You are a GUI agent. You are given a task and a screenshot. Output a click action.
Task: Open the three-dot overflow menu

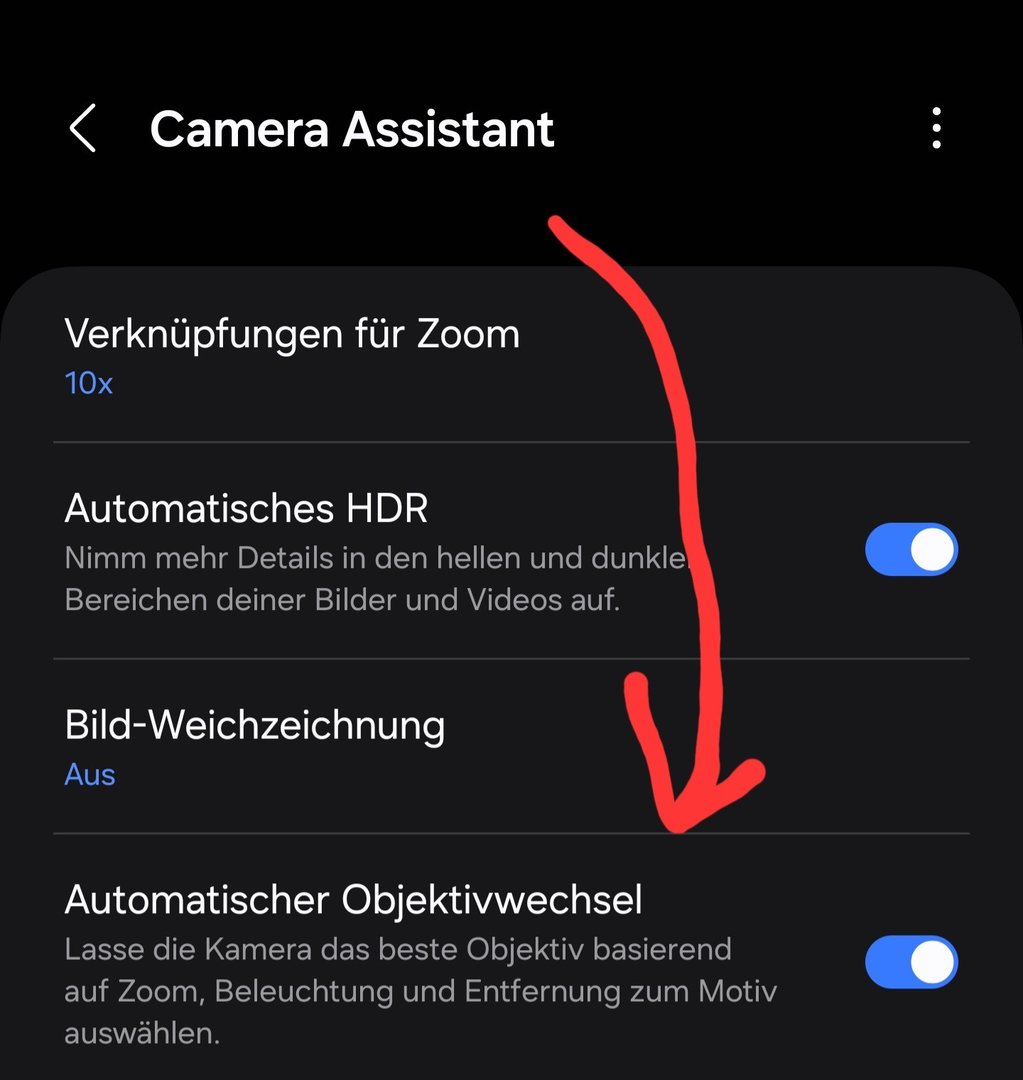(x=936, y=130)
